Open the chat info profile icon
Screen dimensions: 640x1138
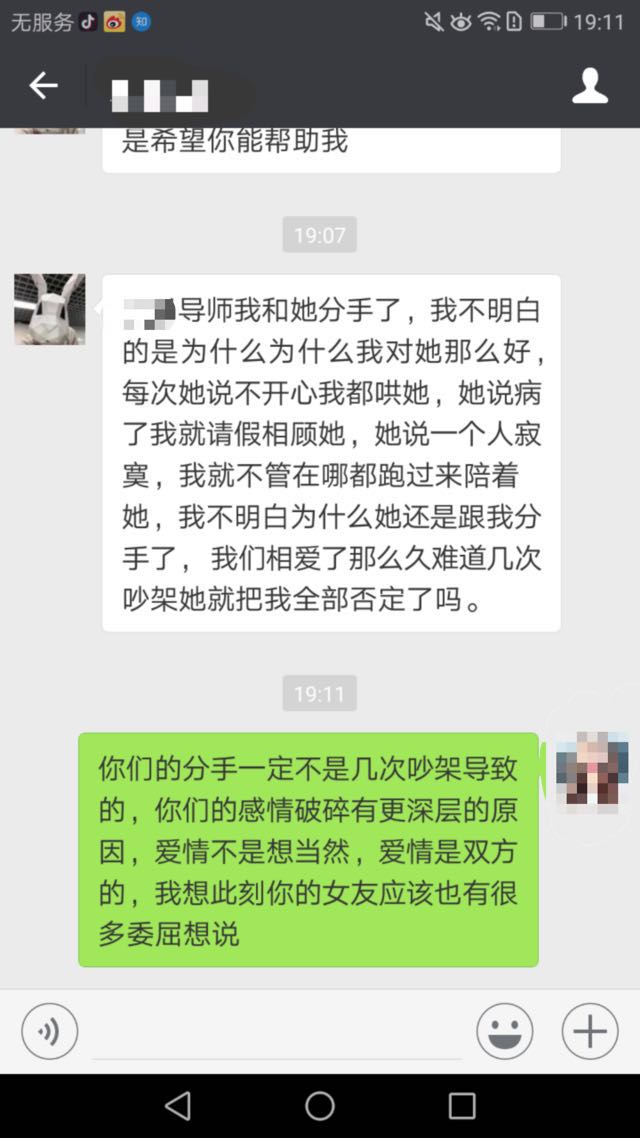(x=590, y=86)
